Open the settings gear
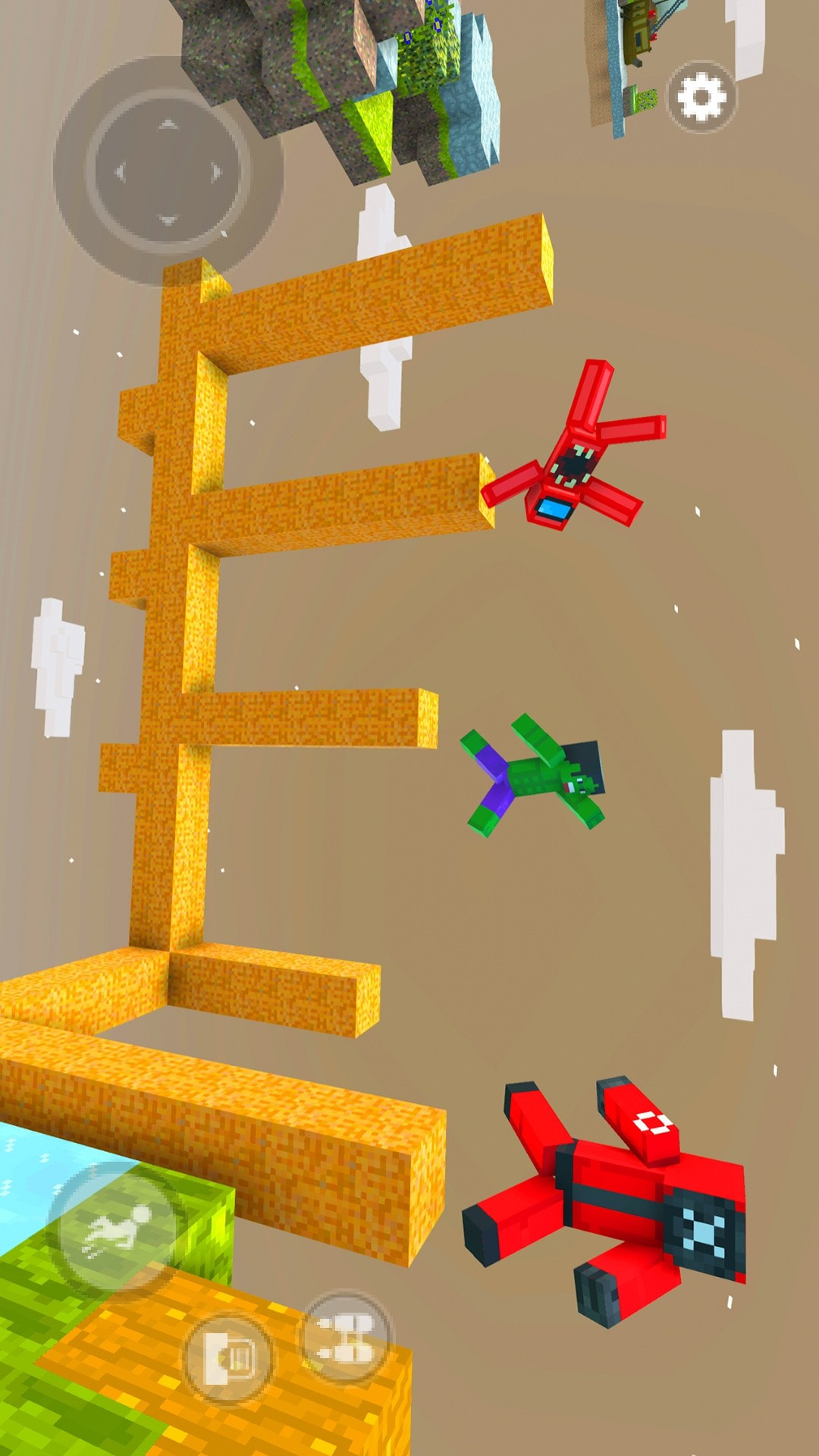This screenshot has height=1456, width=819. (701, 98)
